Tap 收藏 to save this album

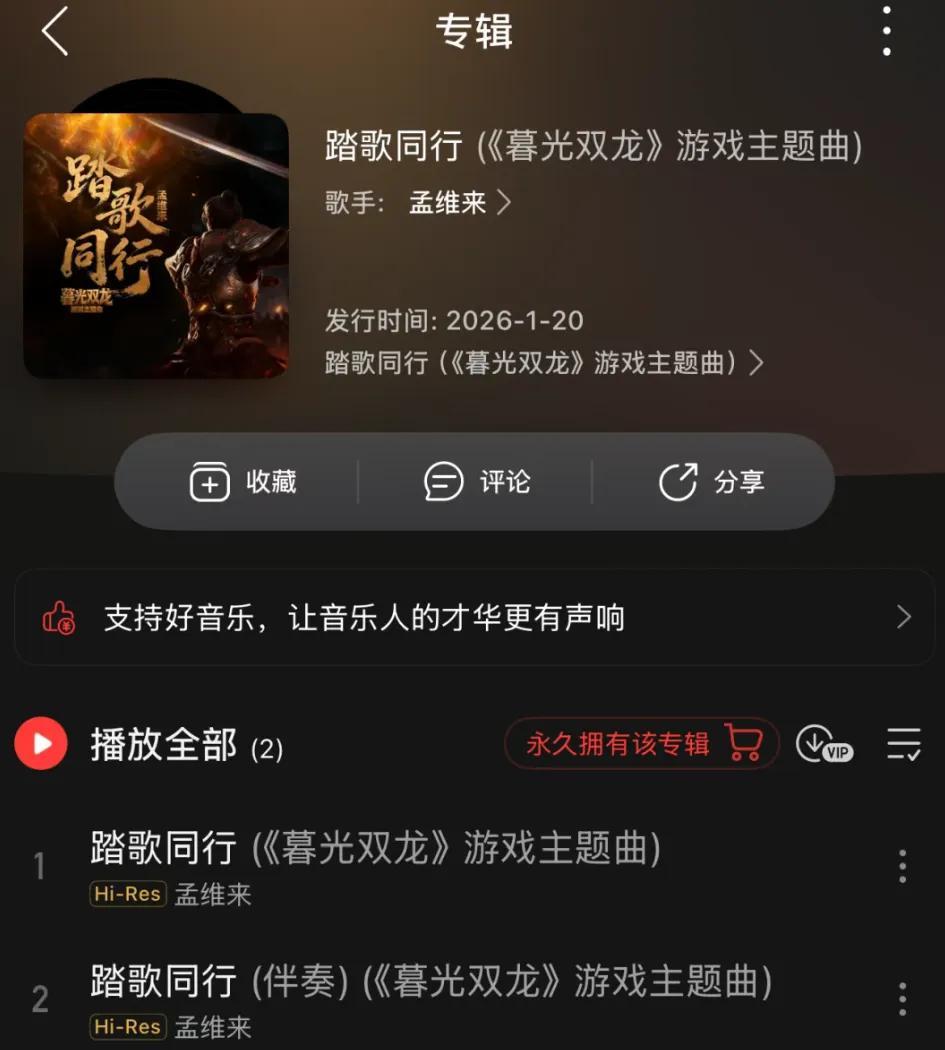click(243, 483)
